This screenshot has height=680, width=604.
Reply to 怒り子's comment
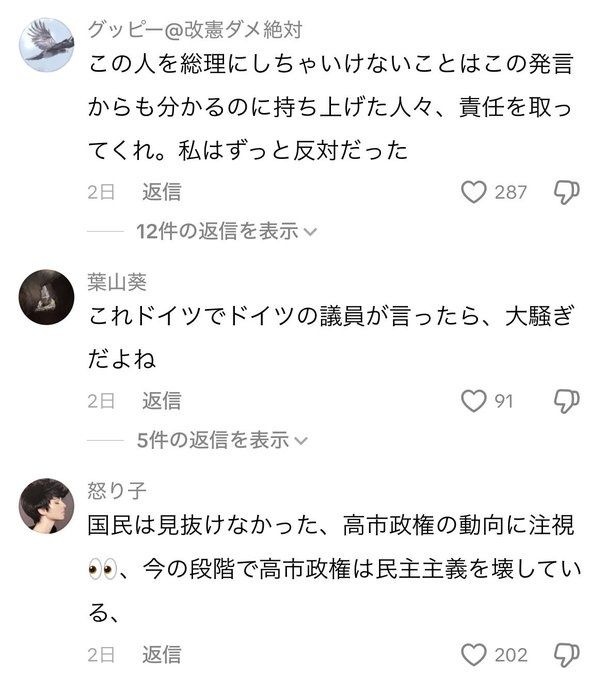coord(161,655)
